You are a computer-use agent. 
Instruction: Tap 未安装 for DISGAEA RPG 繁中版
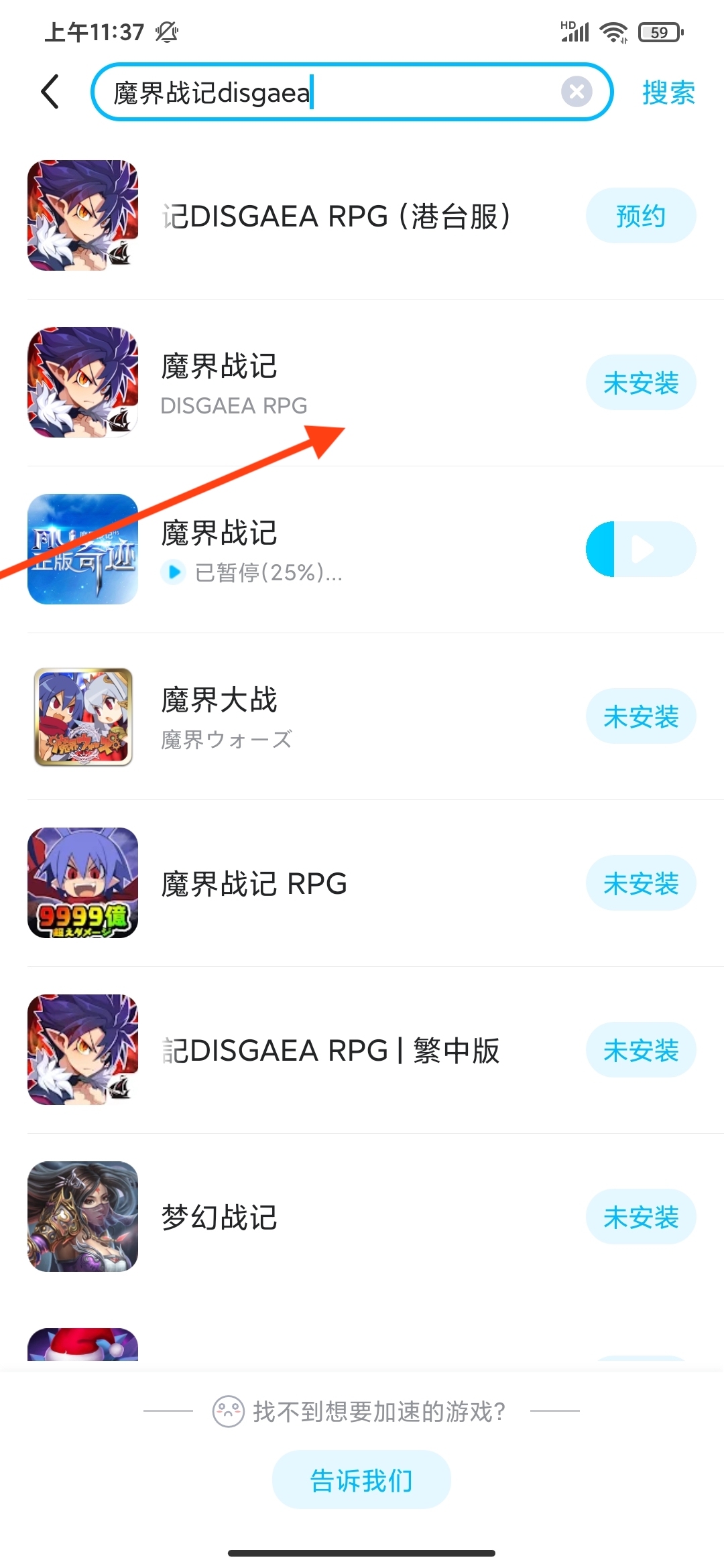640,1050
